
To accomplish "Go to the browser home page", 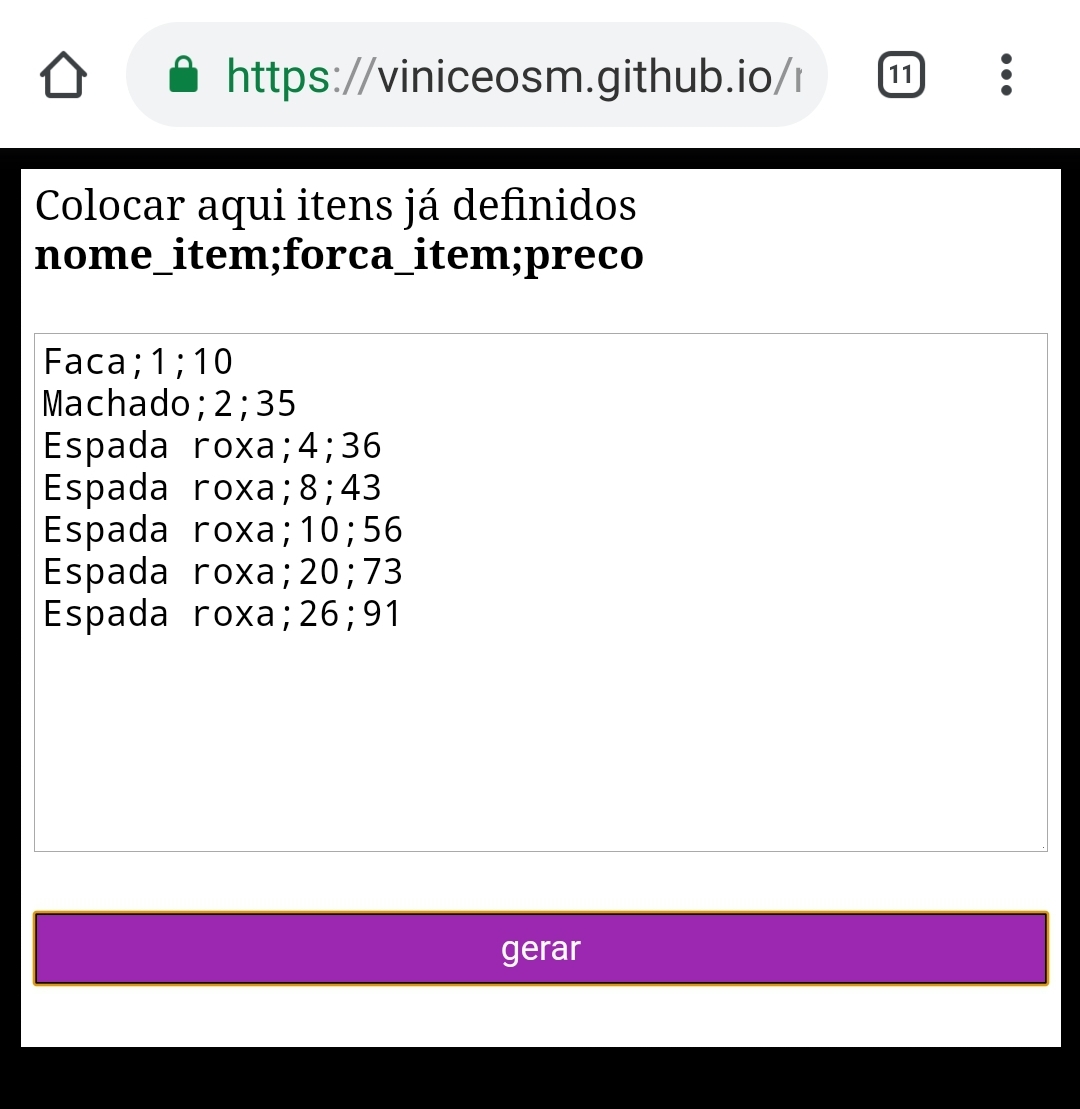I will coord(63,76).
